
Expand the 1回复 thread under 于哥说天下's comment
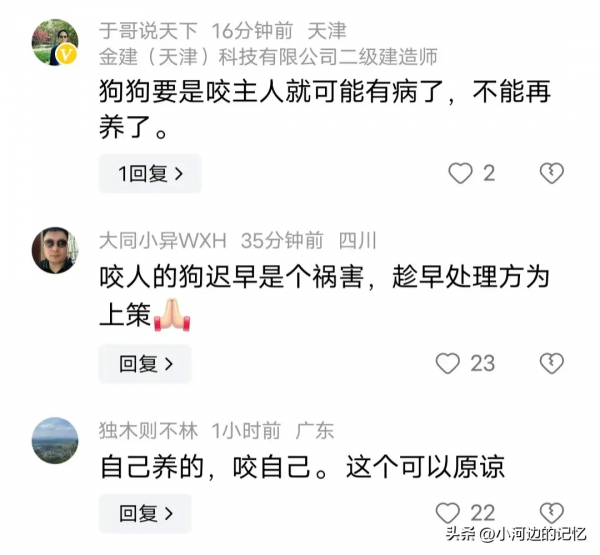[x=150, y=173]
